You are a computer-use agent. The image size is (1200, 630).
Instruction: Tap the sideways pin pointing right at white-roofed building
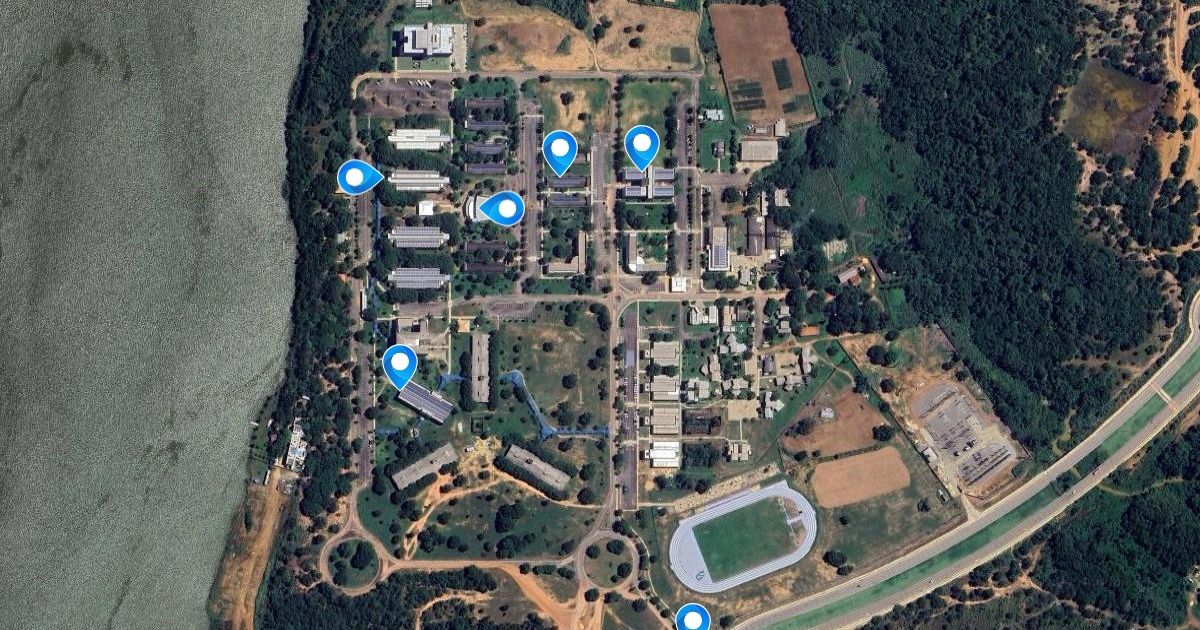click(x=354, y=177)
